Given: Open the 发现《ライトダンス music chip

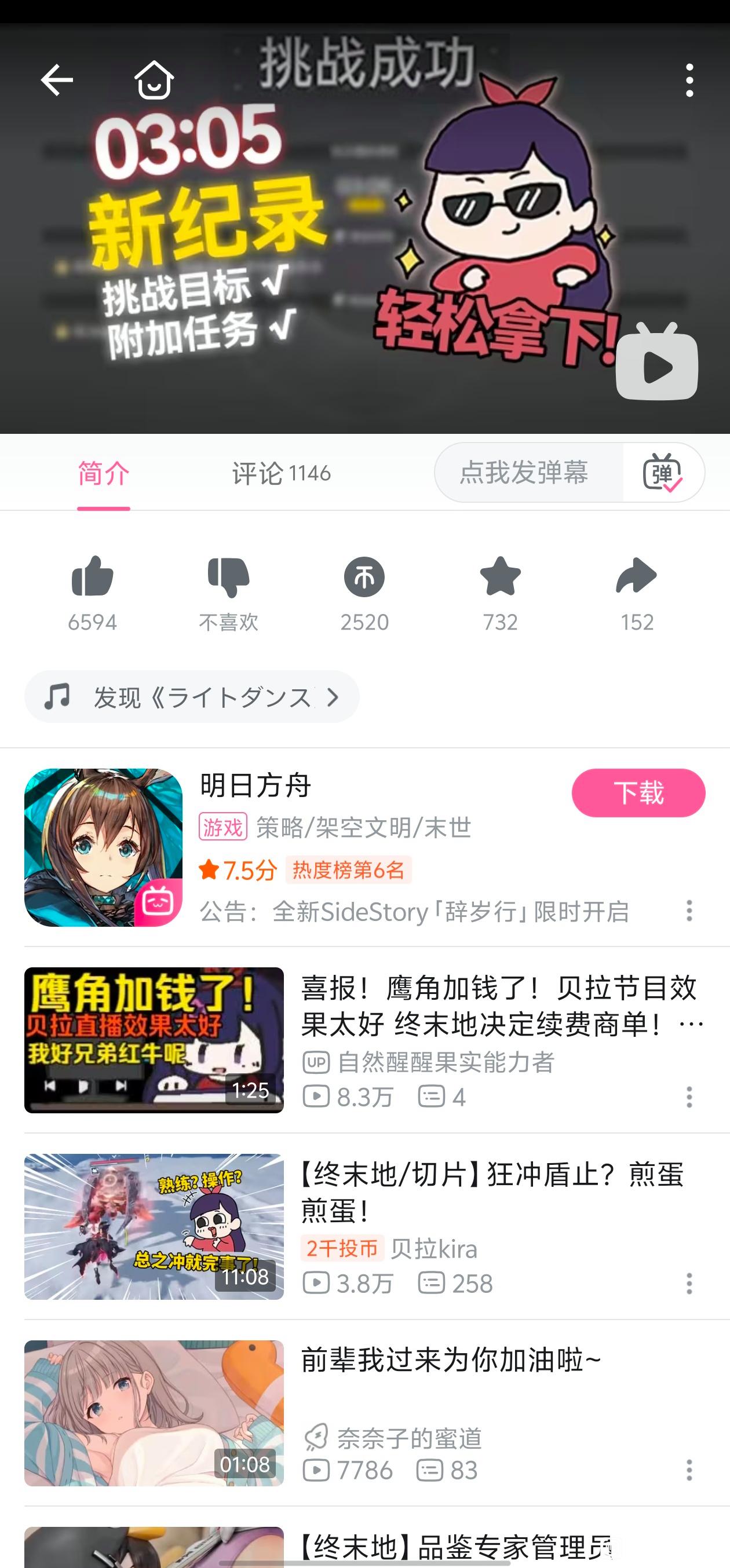Looking at the screenshot, I should pyautogui.click(x=192, y=697).
